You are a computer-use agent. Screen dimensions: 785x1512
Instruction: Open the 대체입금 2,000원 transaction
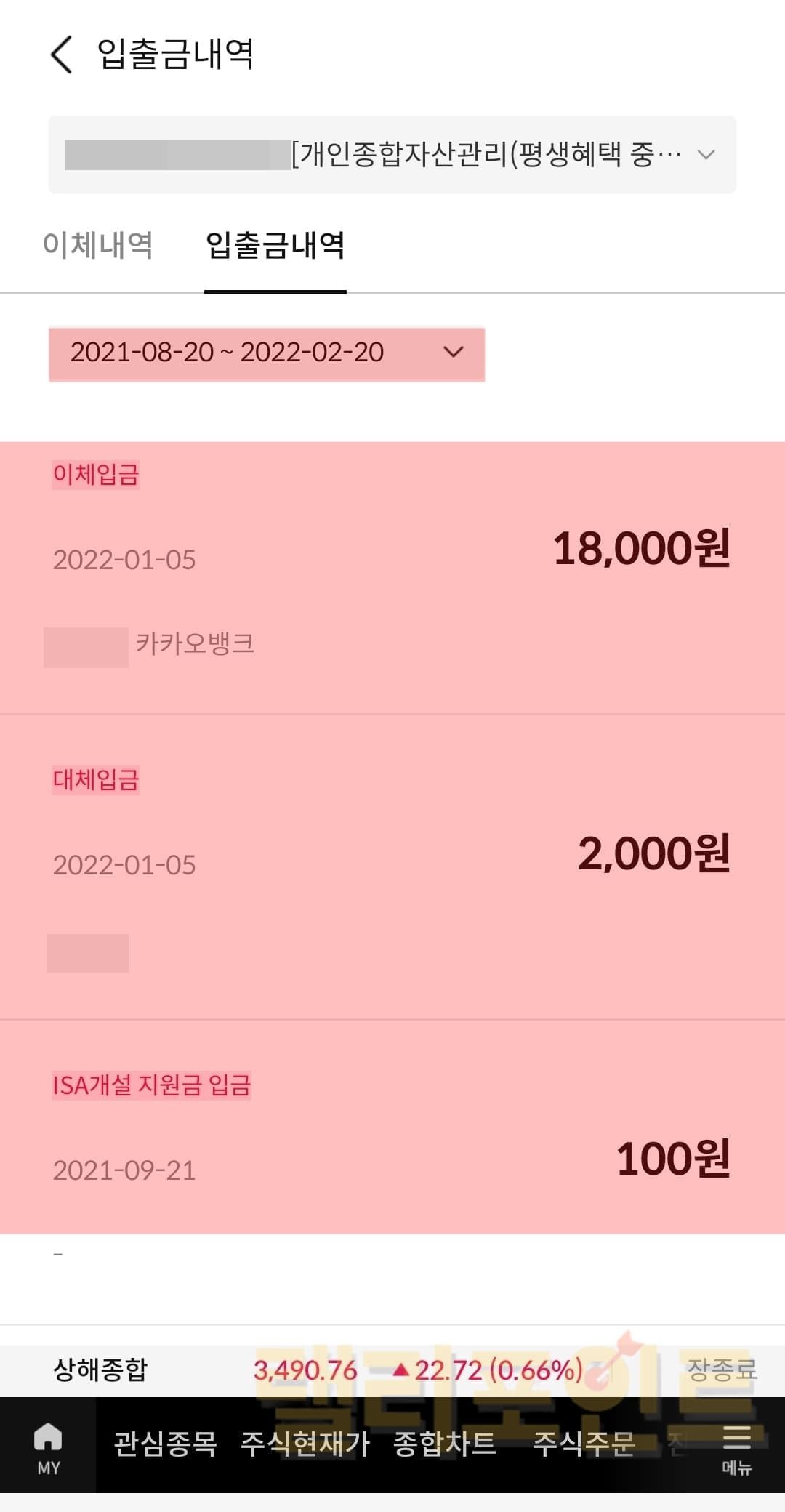392,865
